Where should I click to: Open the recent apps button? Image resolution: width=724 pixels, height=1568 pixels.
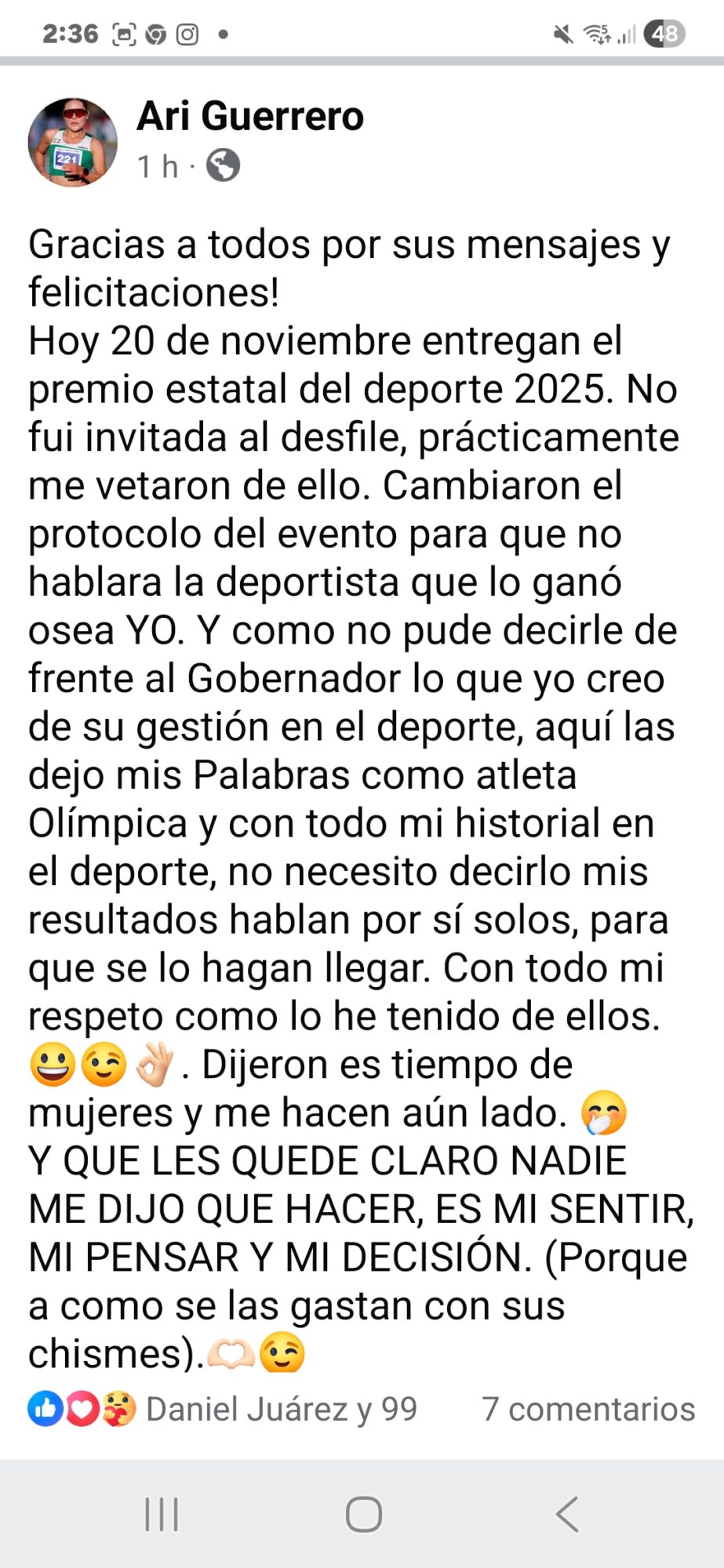tap(162, 1513)
